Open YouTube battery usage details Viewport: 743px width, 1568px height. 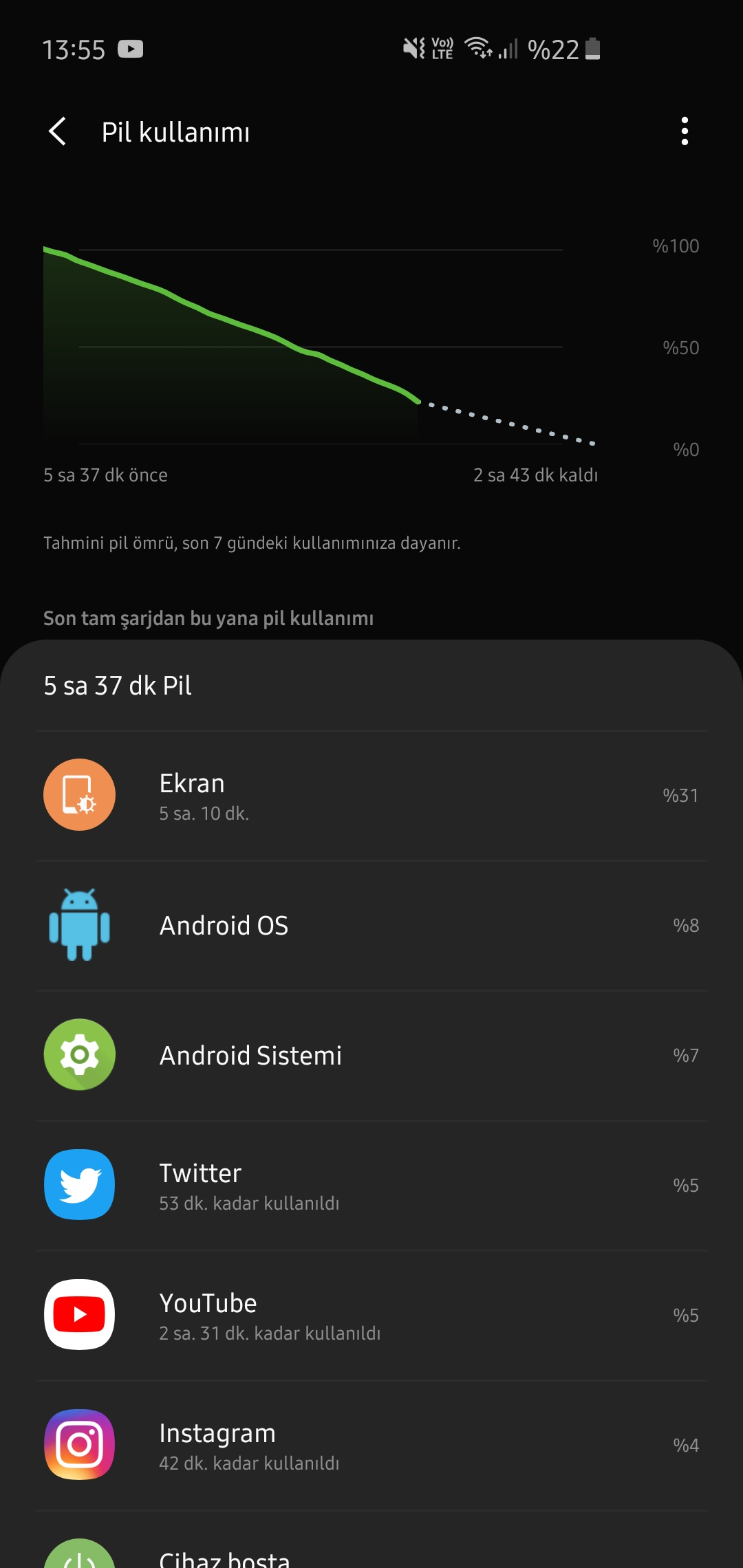[x=371, y=1316]
